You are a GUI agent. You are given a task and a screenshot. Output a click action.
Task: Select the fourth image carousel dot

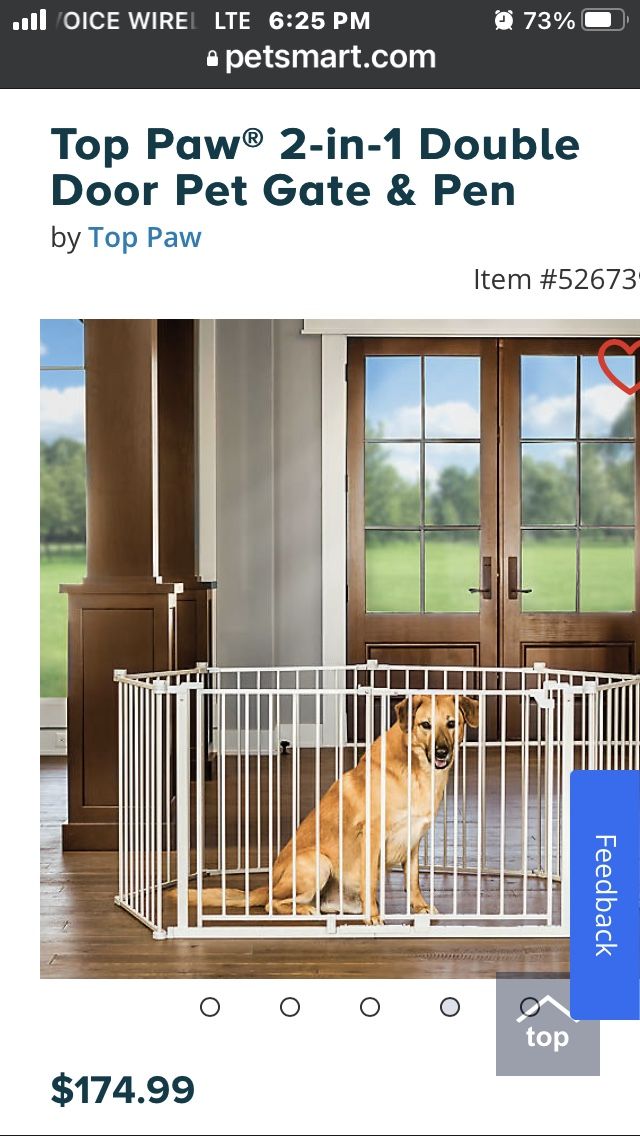point(450,1007)
